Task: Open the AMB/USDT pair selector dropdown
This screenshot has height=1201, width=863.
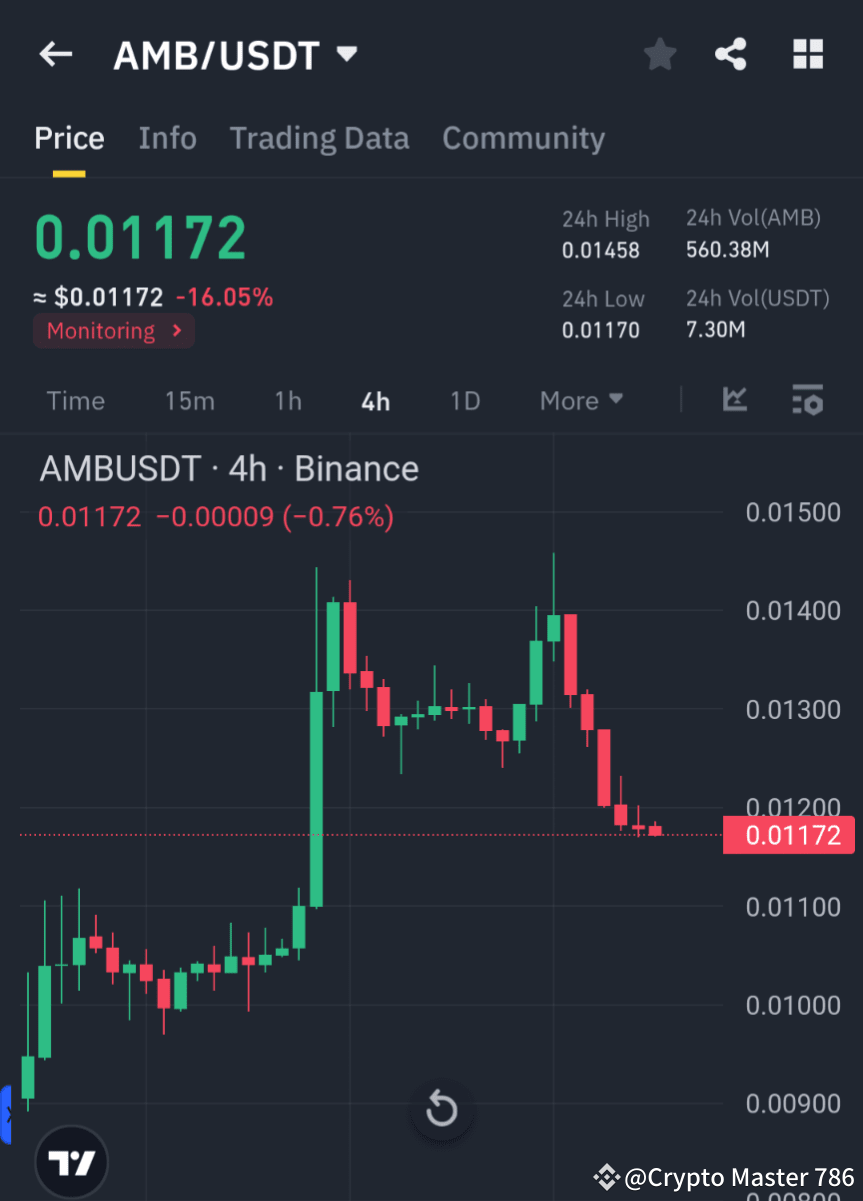Action: click(345, 54)
